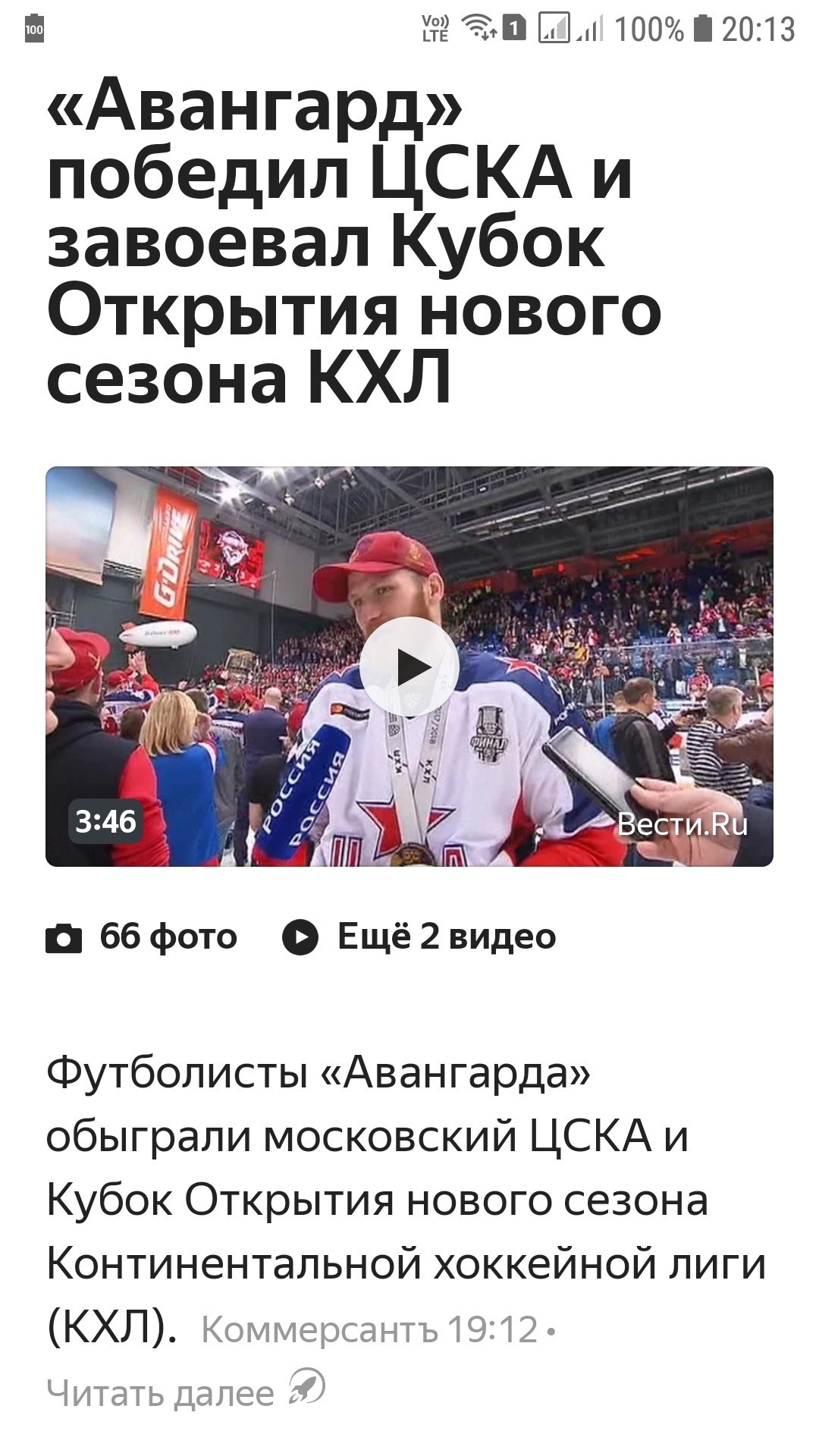Open the Коммерсантъ source link
Screen dimensions: 819x1456
pyautogui.click(x=319, y=1329)
